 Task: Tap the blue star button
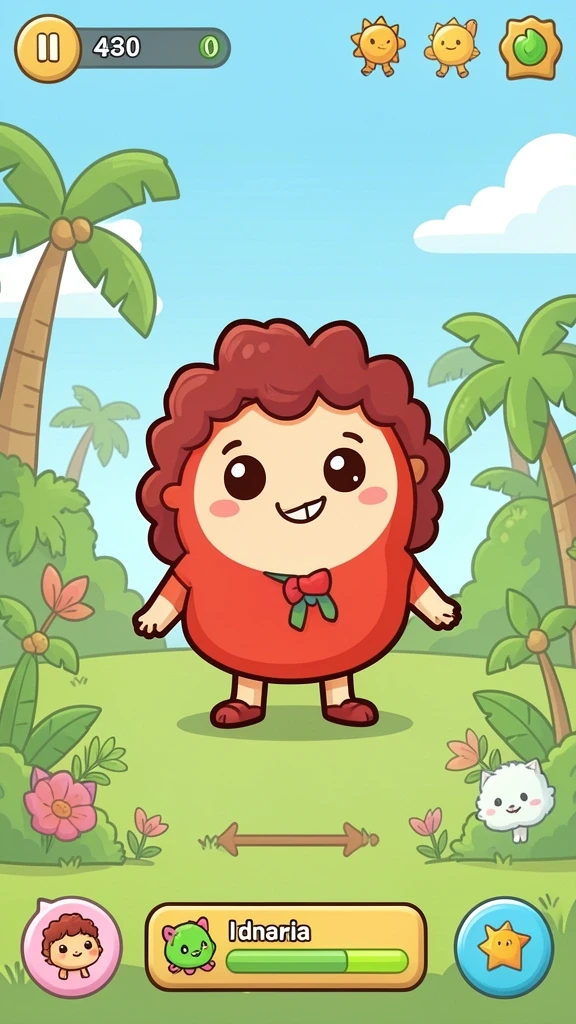coord(504,947)
